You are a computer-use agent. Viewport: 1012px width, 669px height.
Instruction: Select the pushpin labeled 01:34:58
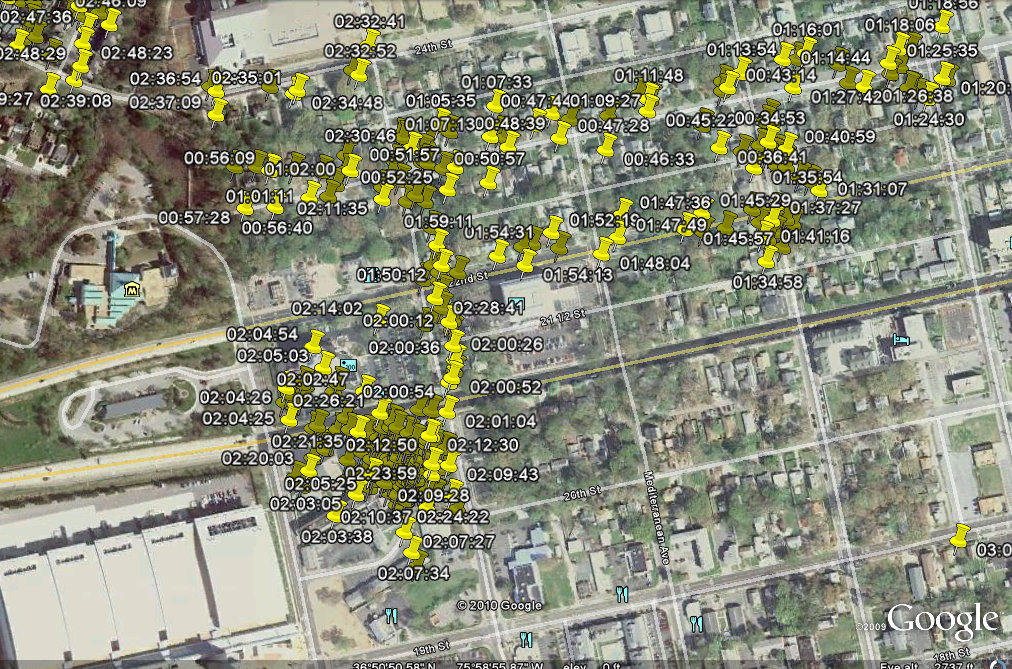[x=767, y=258]
